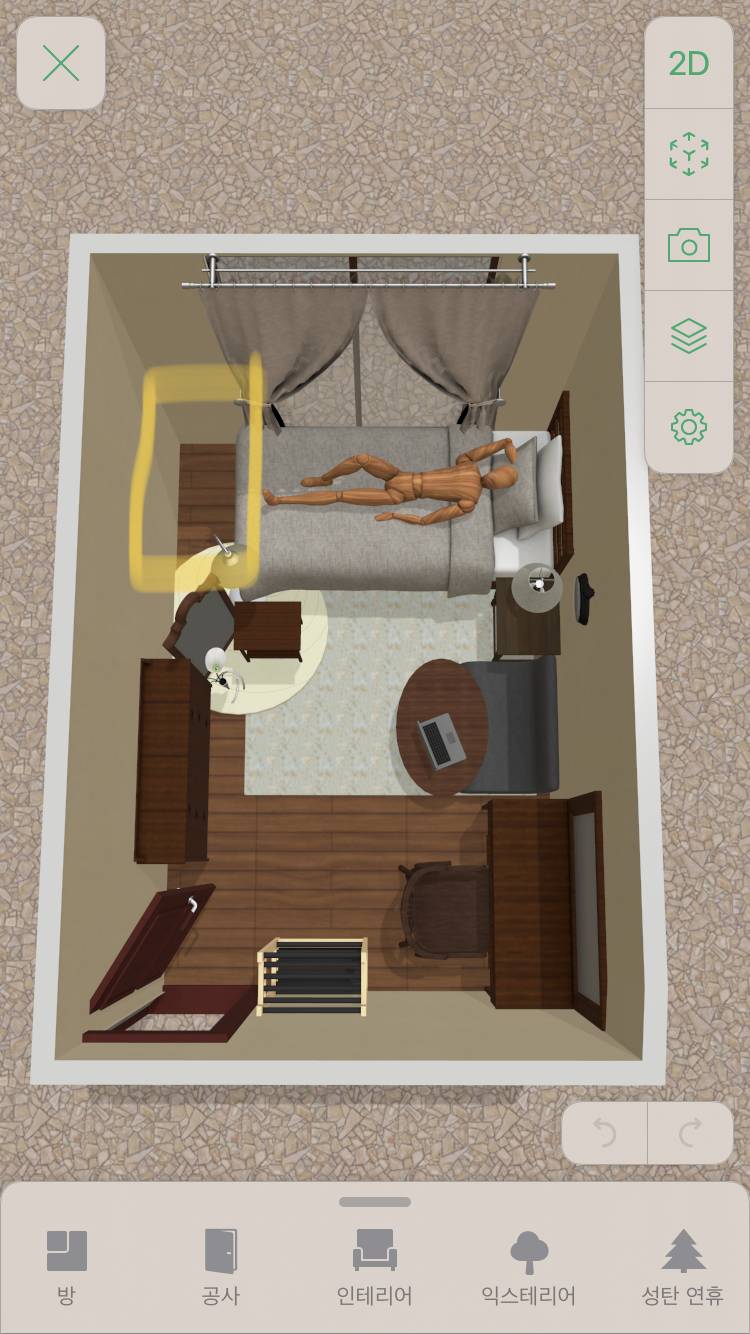The height and width of the screenshot is (1334, 750).
Task: Open the layers panel
Action: (x=688, y=337)
